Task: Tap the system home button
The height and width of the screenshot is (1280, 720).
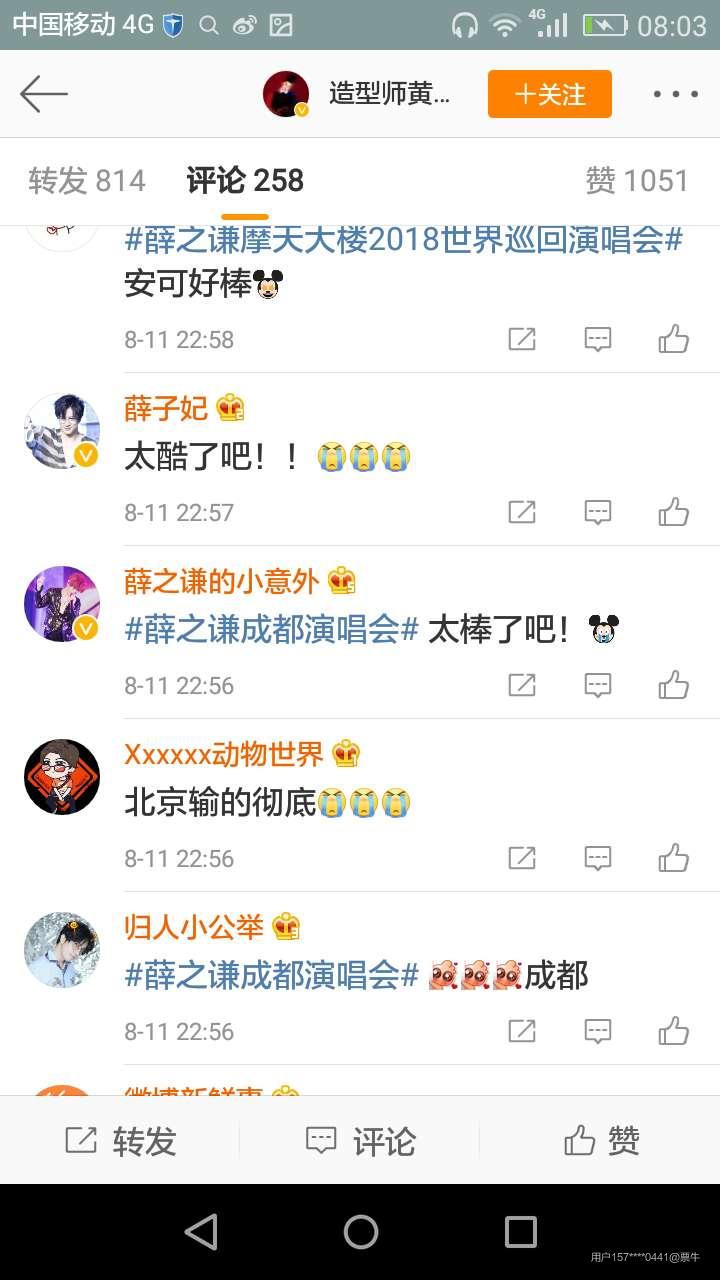Action: 360,1232
